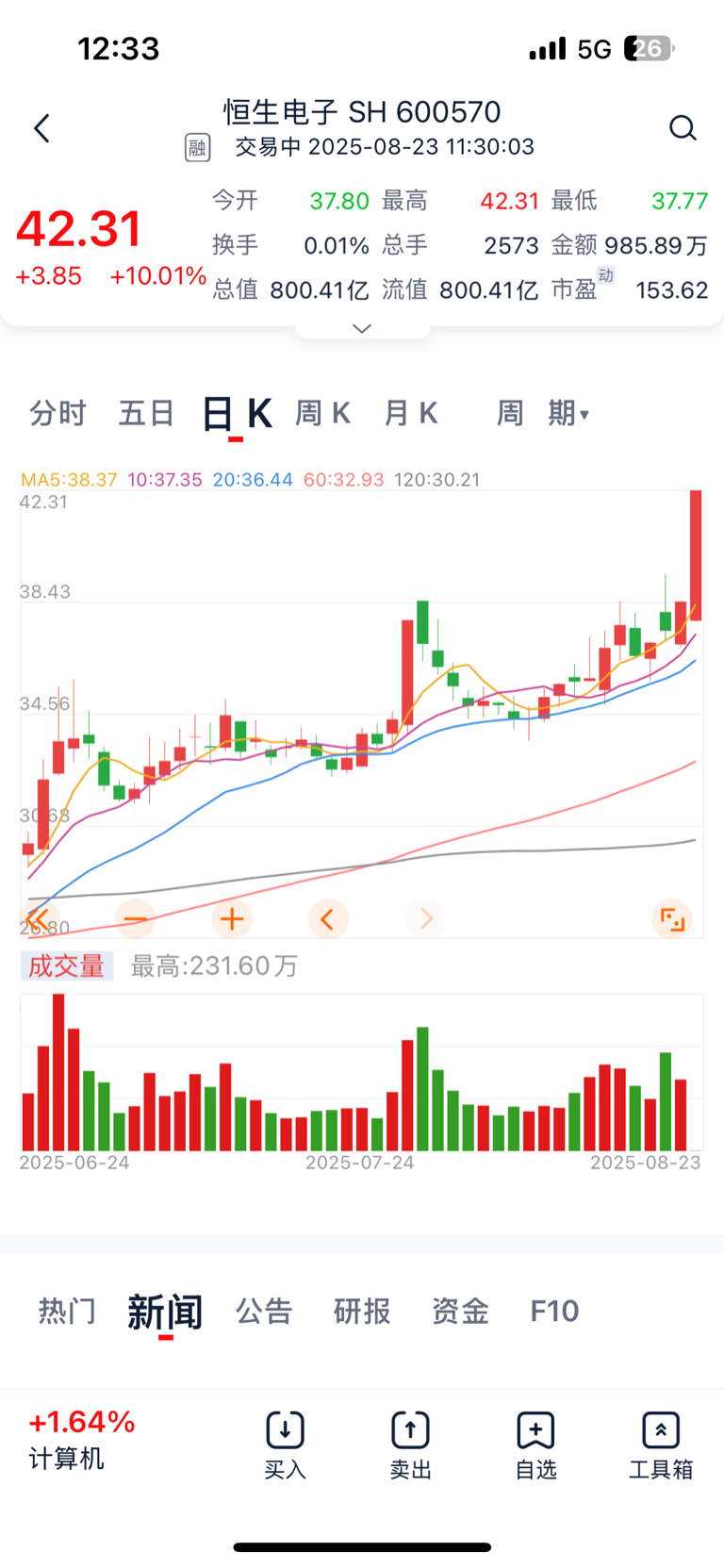This screenshot has height=1568, width=724.
Task: Tap 买入 to buy the stock
Action: coord(285,1445)
